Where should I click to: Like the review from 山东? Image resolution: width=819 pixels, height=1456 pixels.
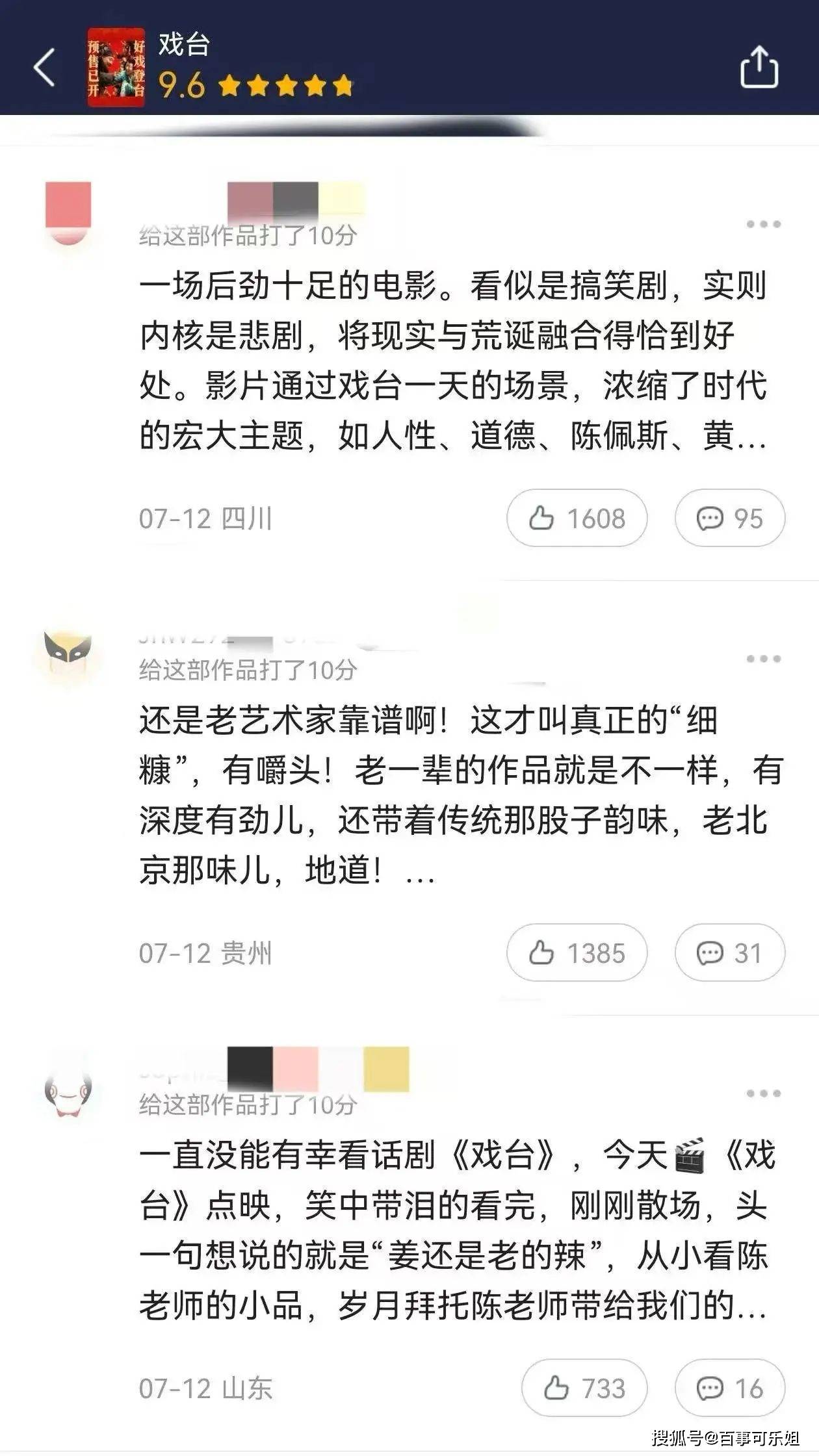(x=584, y=1388)
